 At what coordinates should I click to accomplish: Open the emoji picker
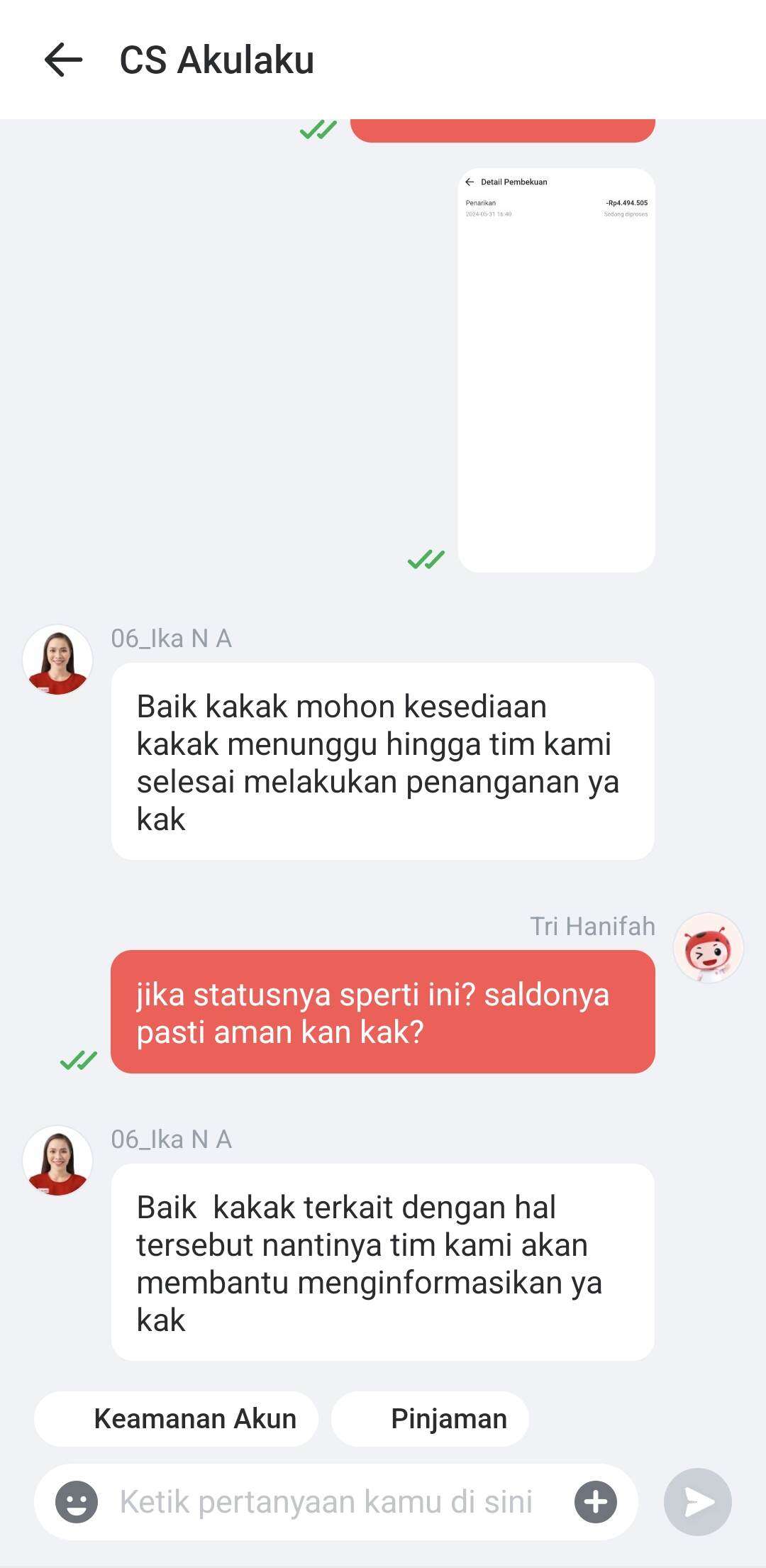[77, 1502]
